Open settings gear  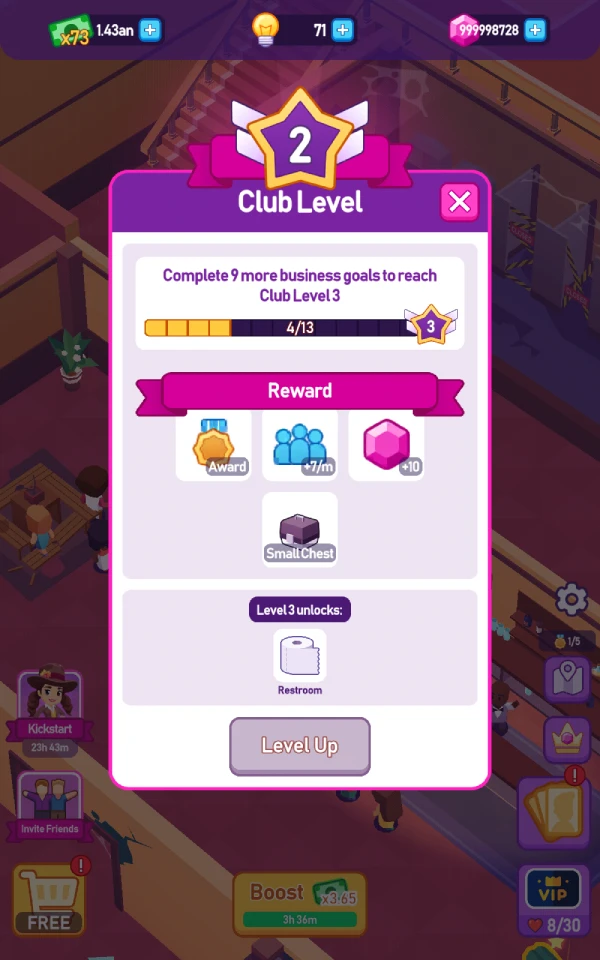[572, 600]
